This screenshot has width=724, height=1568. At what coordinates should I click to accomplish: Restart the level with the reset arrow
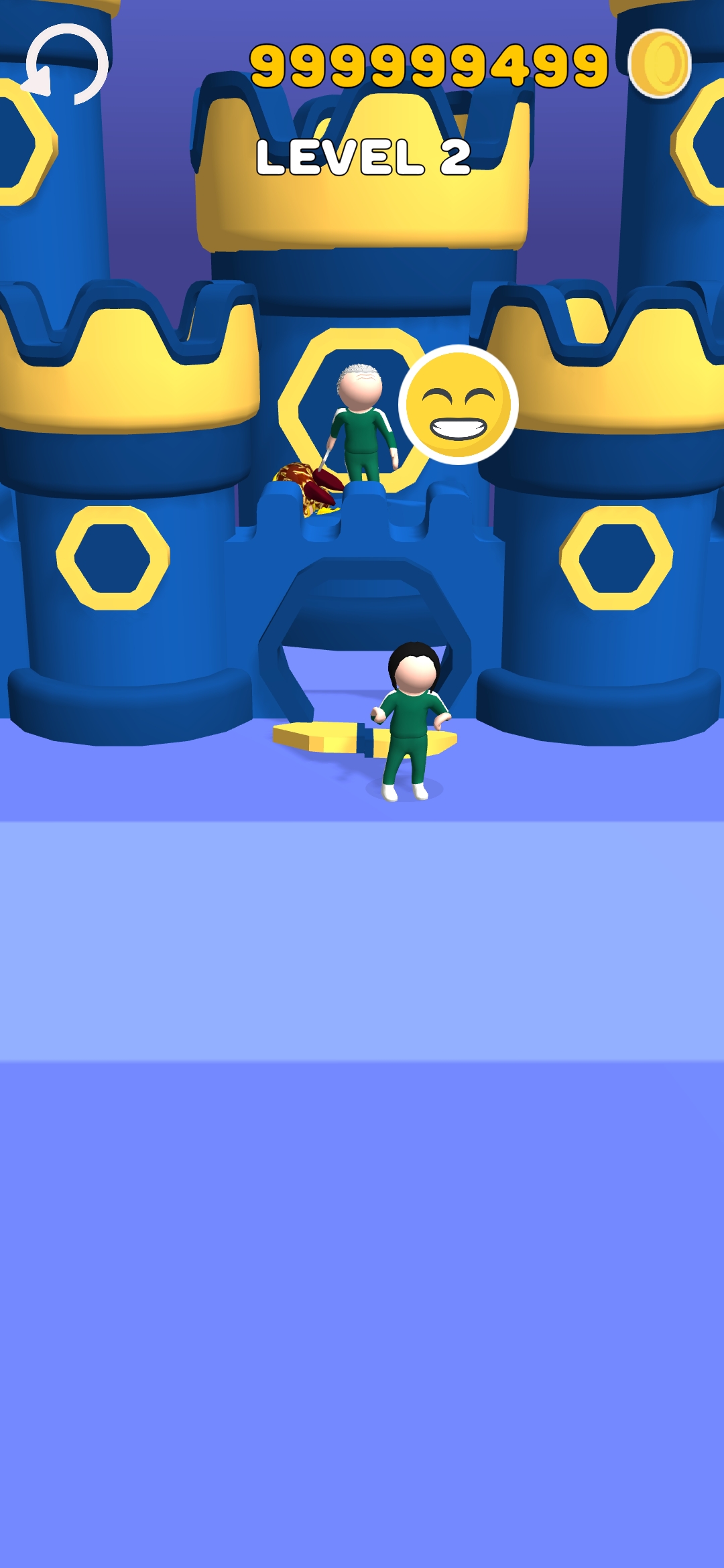pos(66,64)
